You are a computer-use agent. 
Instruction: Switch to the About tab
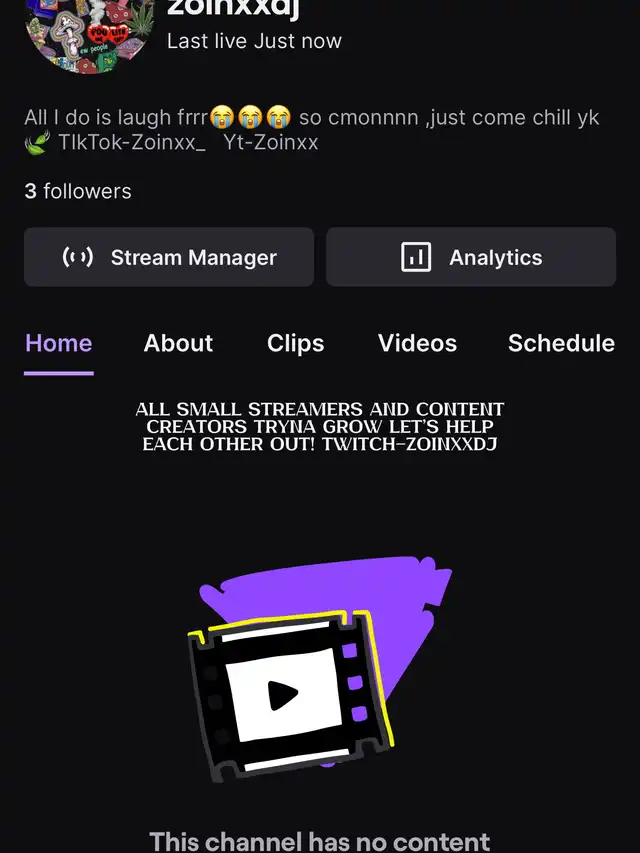pyautogui.click(x=178, y=343)
